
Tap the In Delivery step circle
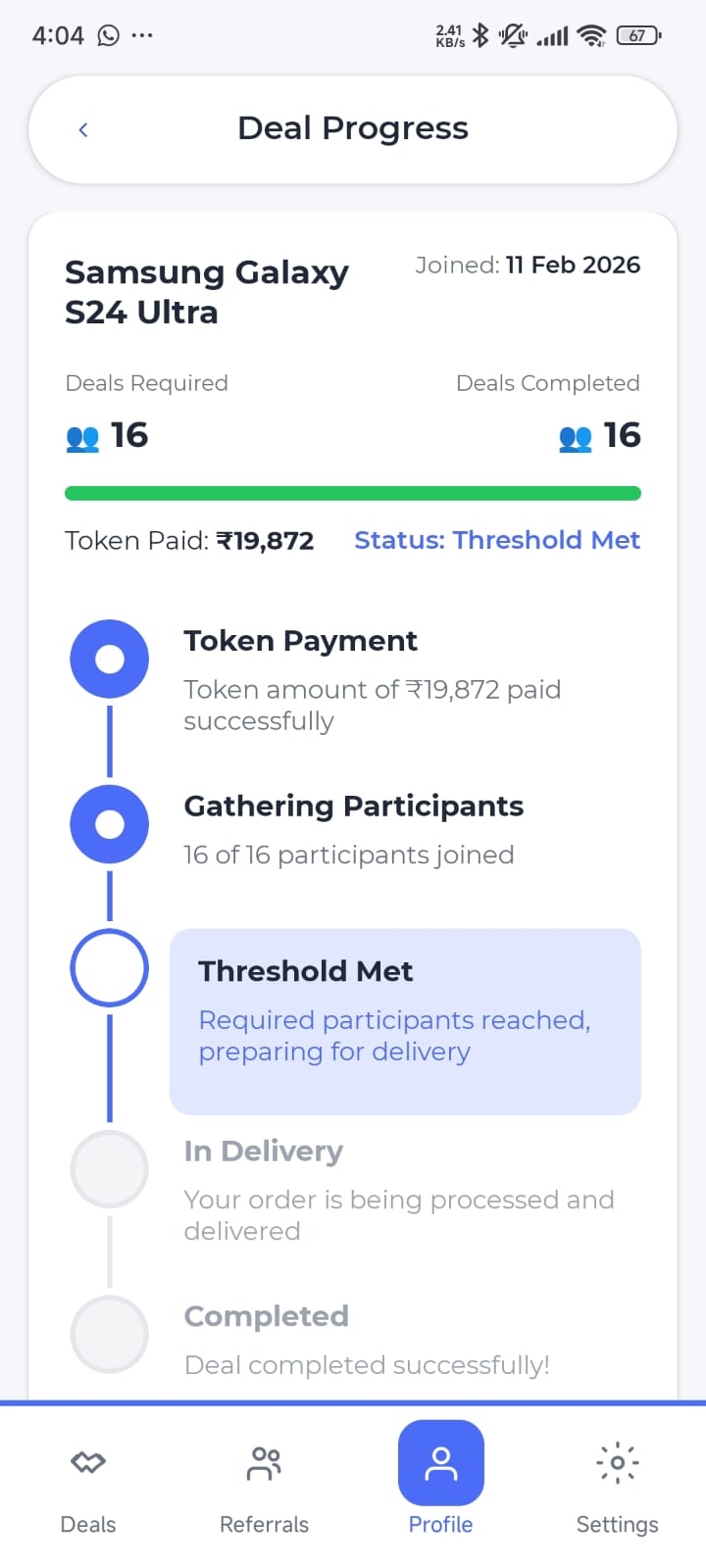tap(109, 1168)
